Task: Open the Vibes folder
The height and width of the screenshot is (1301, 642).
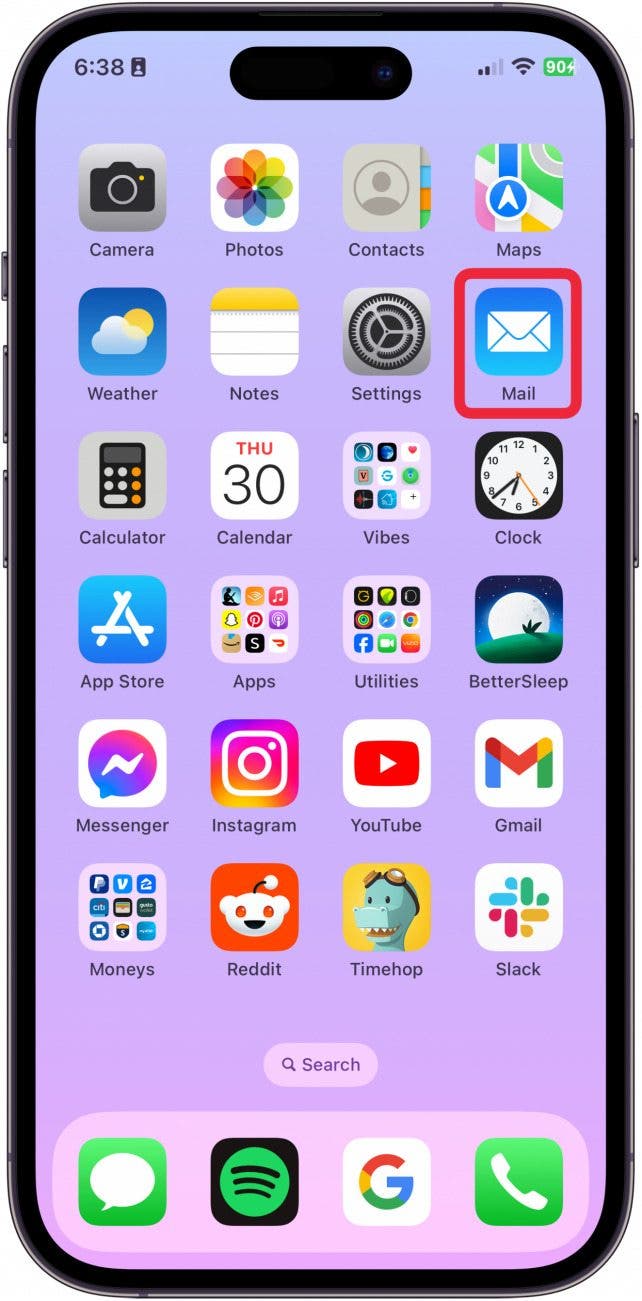Action: coord(386,476)
